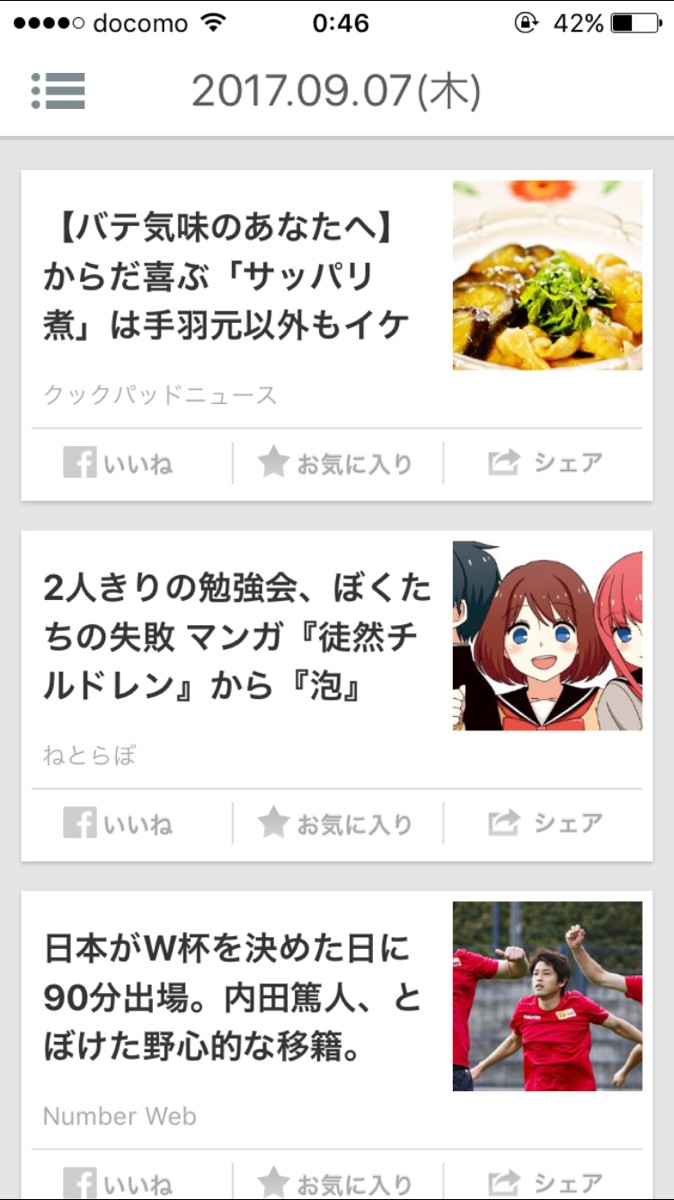Image resolution: width=674 pixels, height=1200 pixels.
Task: Share the クックパッドニュース article
Action: 546,463
